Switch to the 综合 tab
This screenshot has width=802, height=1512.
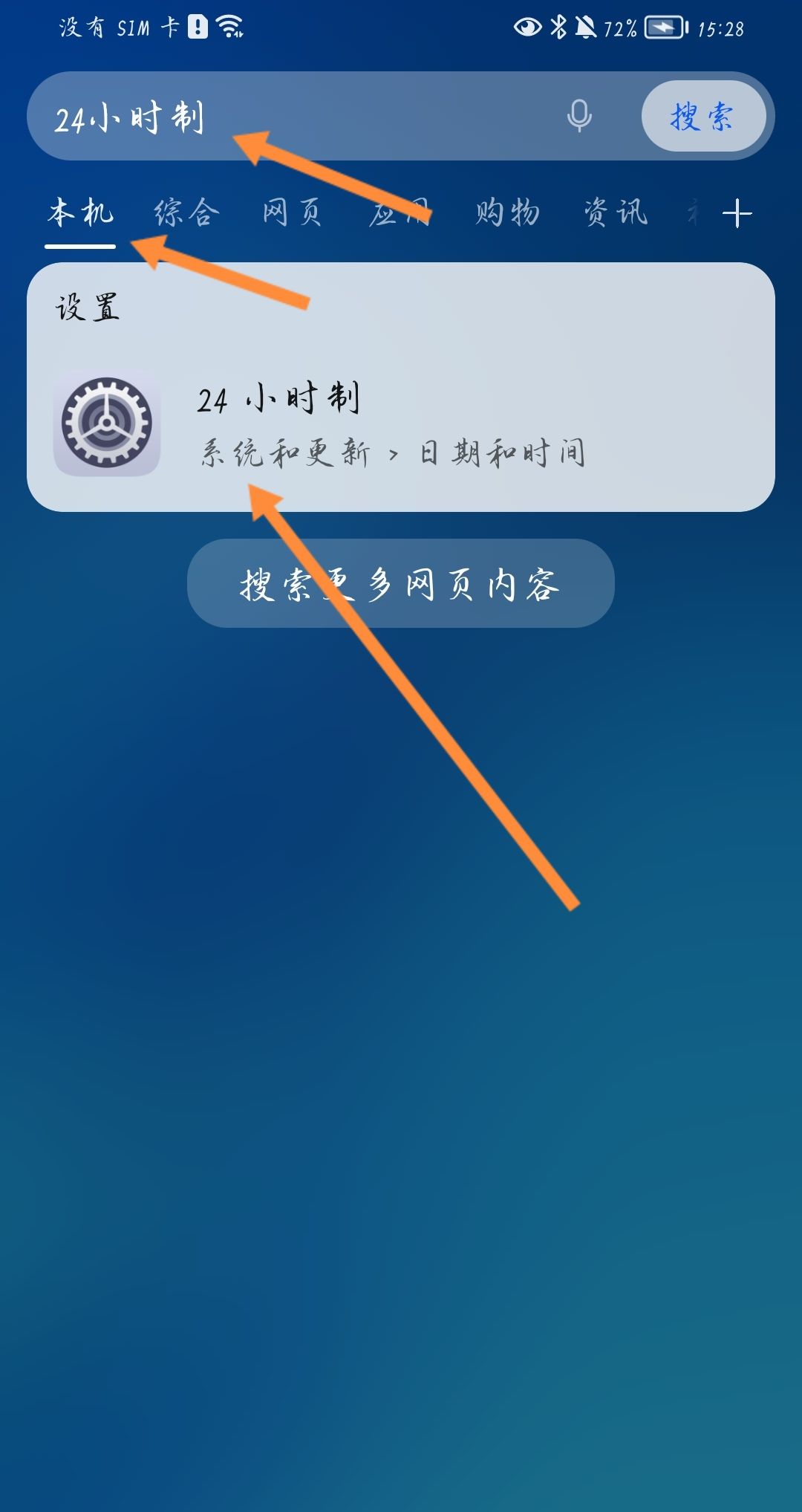coord(186,213)
